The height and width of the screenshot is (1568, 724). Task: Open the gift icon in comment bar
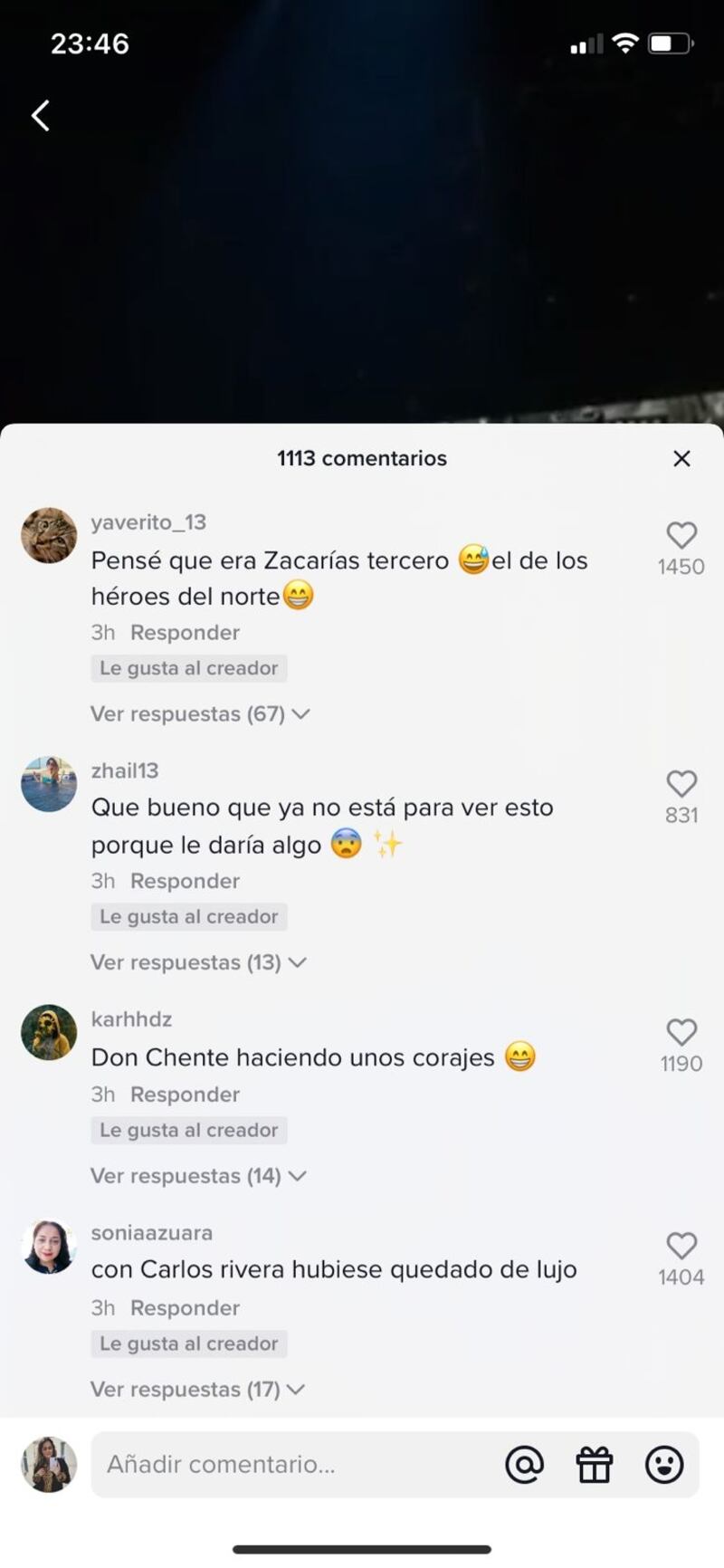(595, 1465)
